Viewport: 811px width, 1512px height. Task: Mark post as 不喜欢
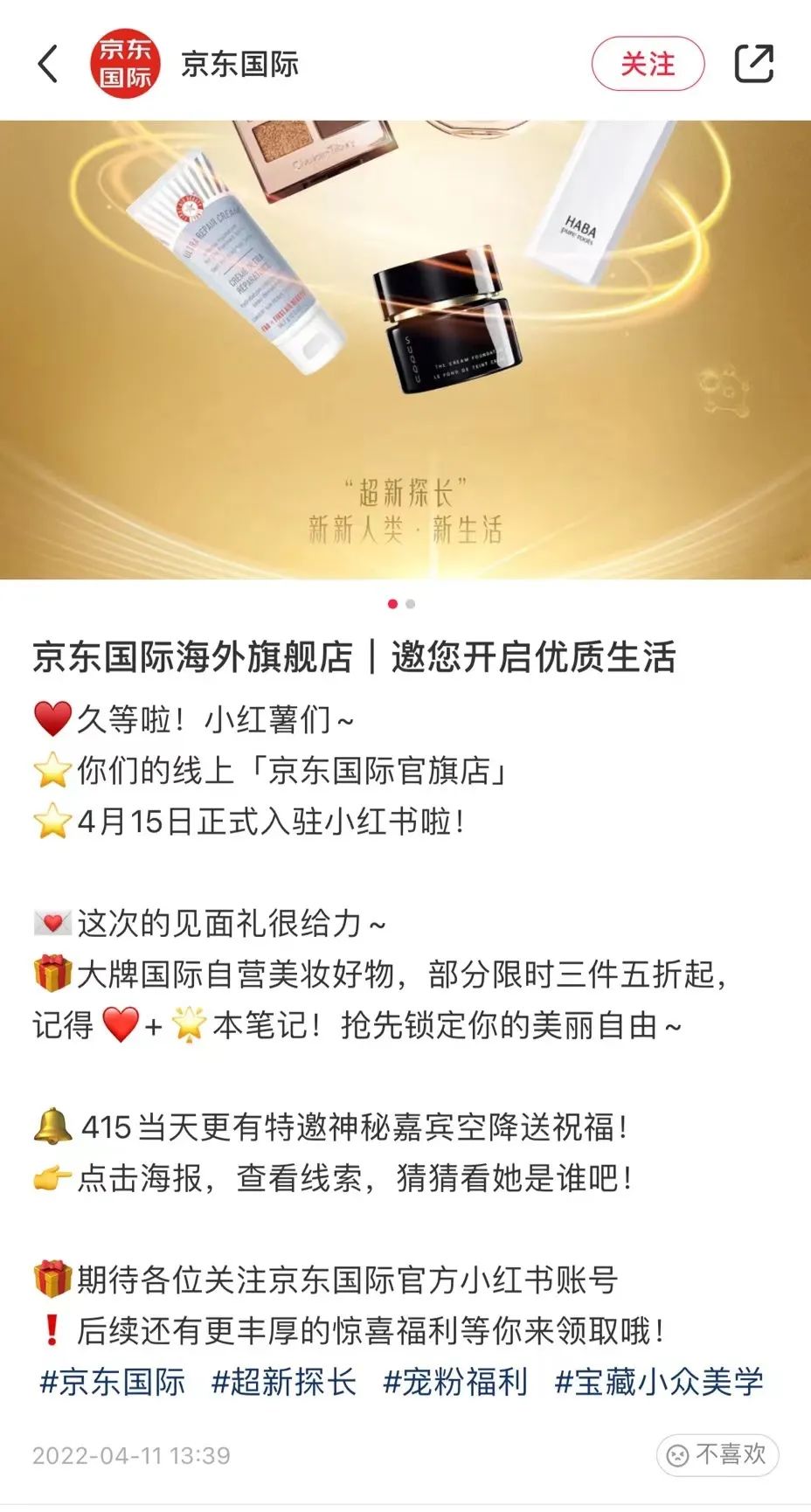click(717, 1454)
